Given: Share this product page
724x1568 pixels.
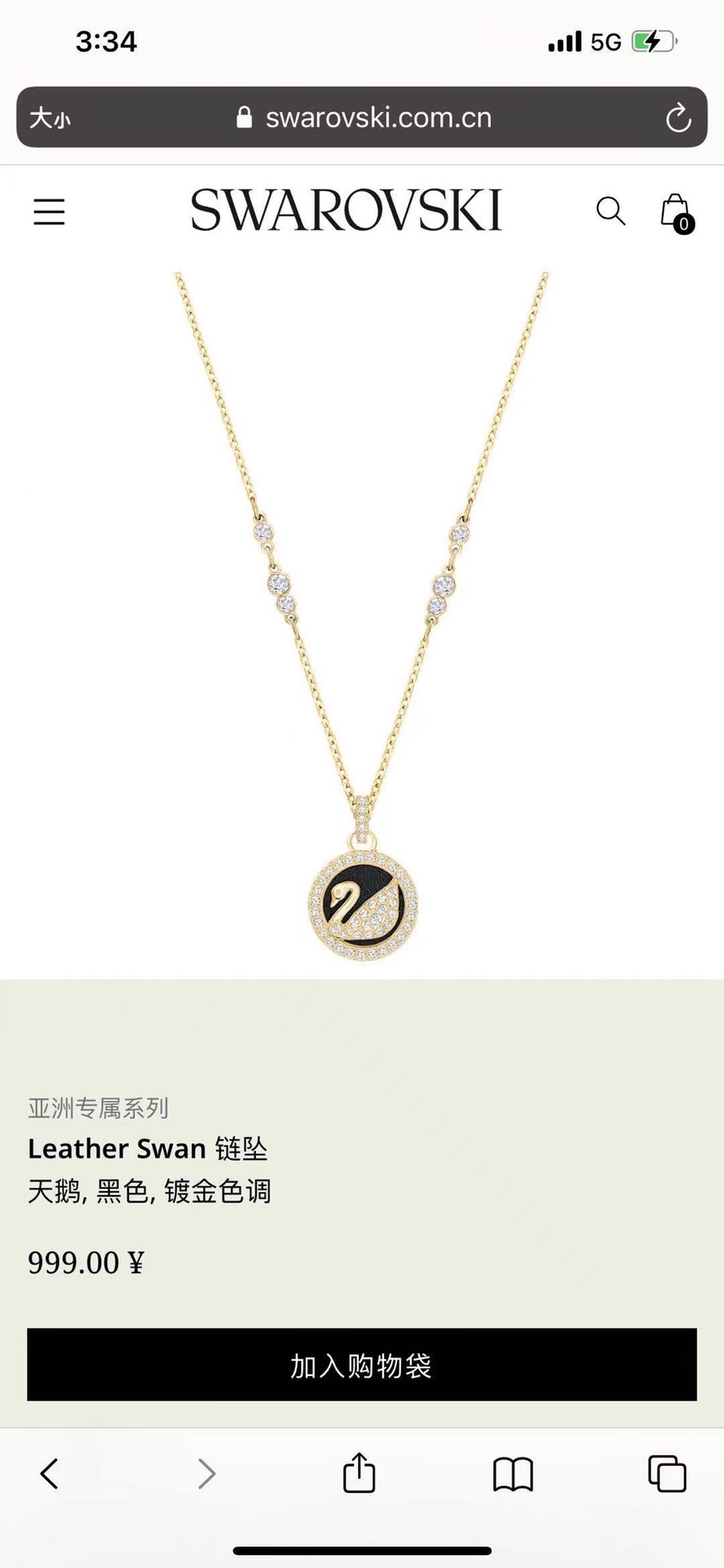Looking at the screenshot, I should (359, 1473).
